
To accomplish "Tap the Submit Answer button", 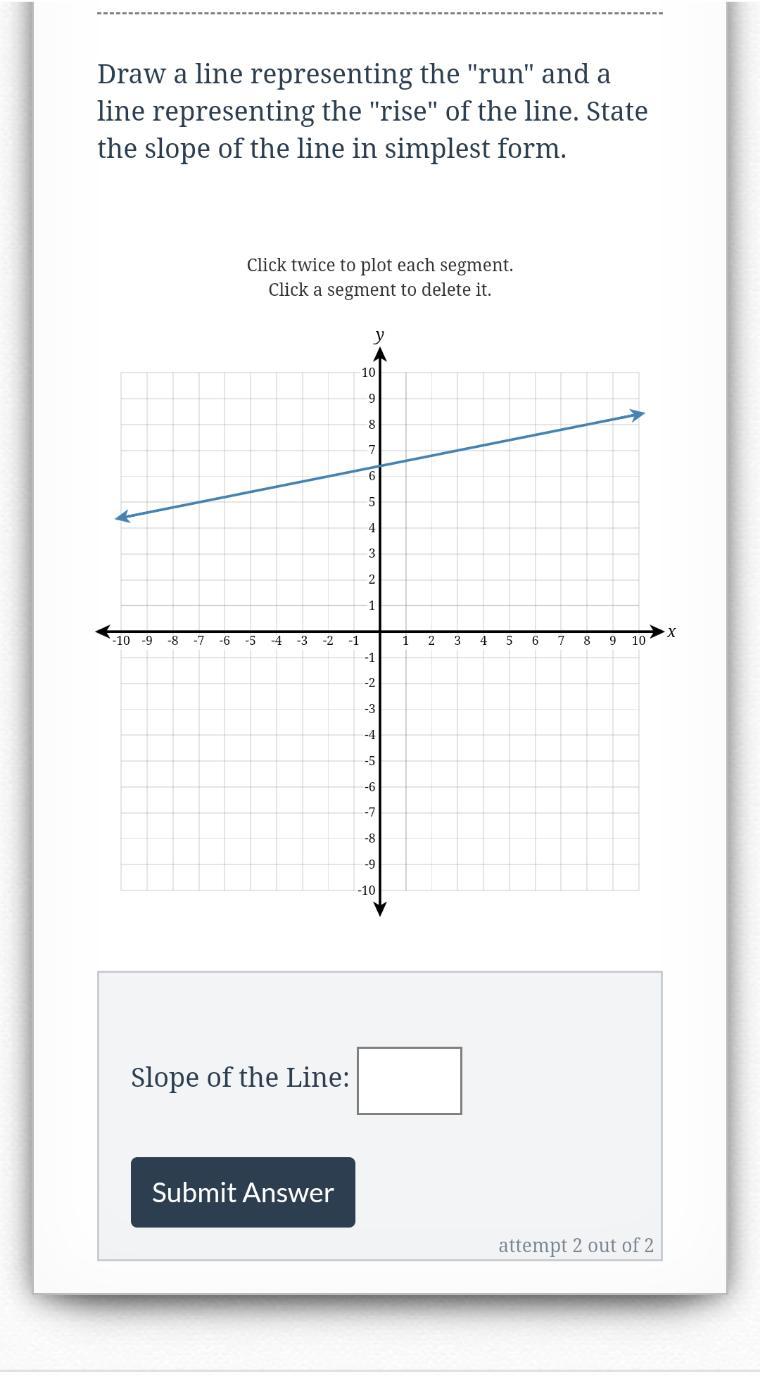I will [243, 1192].
